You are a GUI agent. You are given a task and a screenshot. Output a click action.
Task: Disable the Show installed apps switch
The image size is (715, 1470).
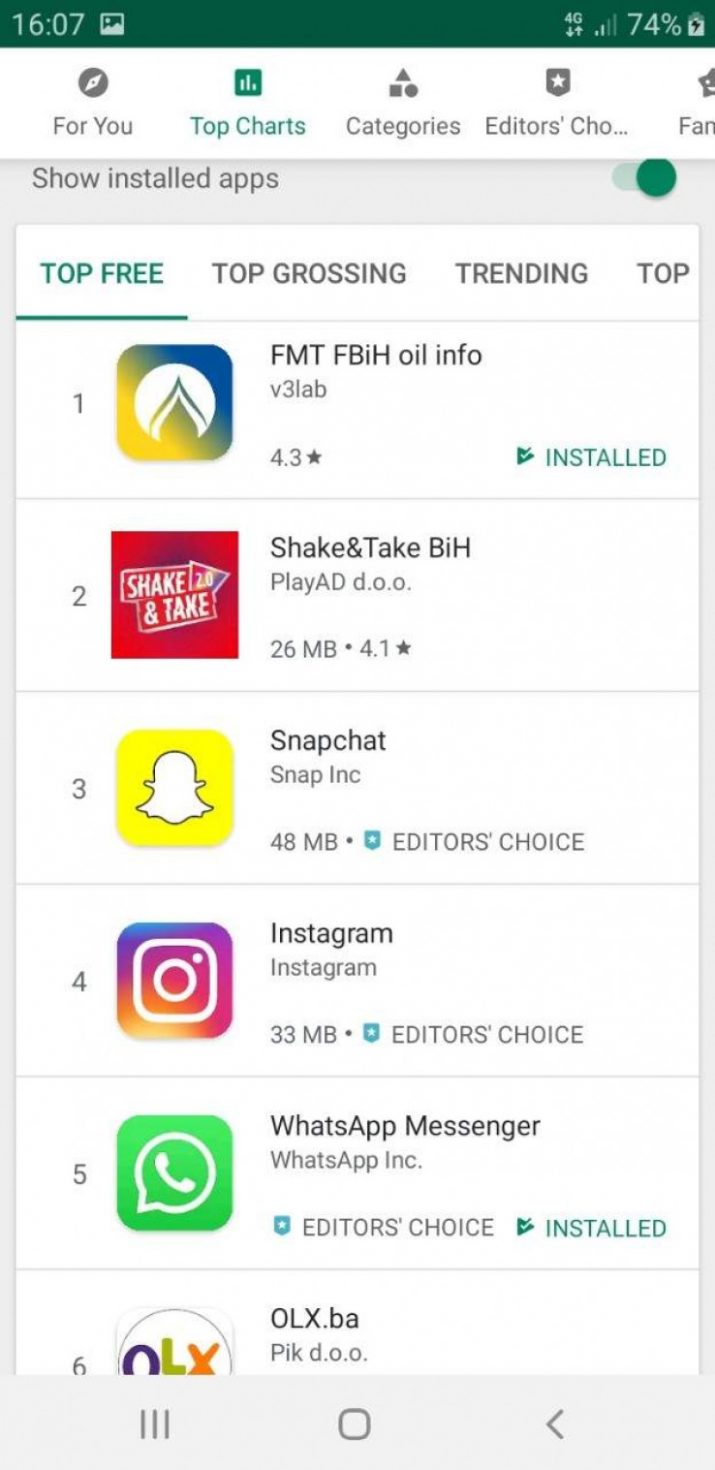pyautogui.click(x=645, y=179)
